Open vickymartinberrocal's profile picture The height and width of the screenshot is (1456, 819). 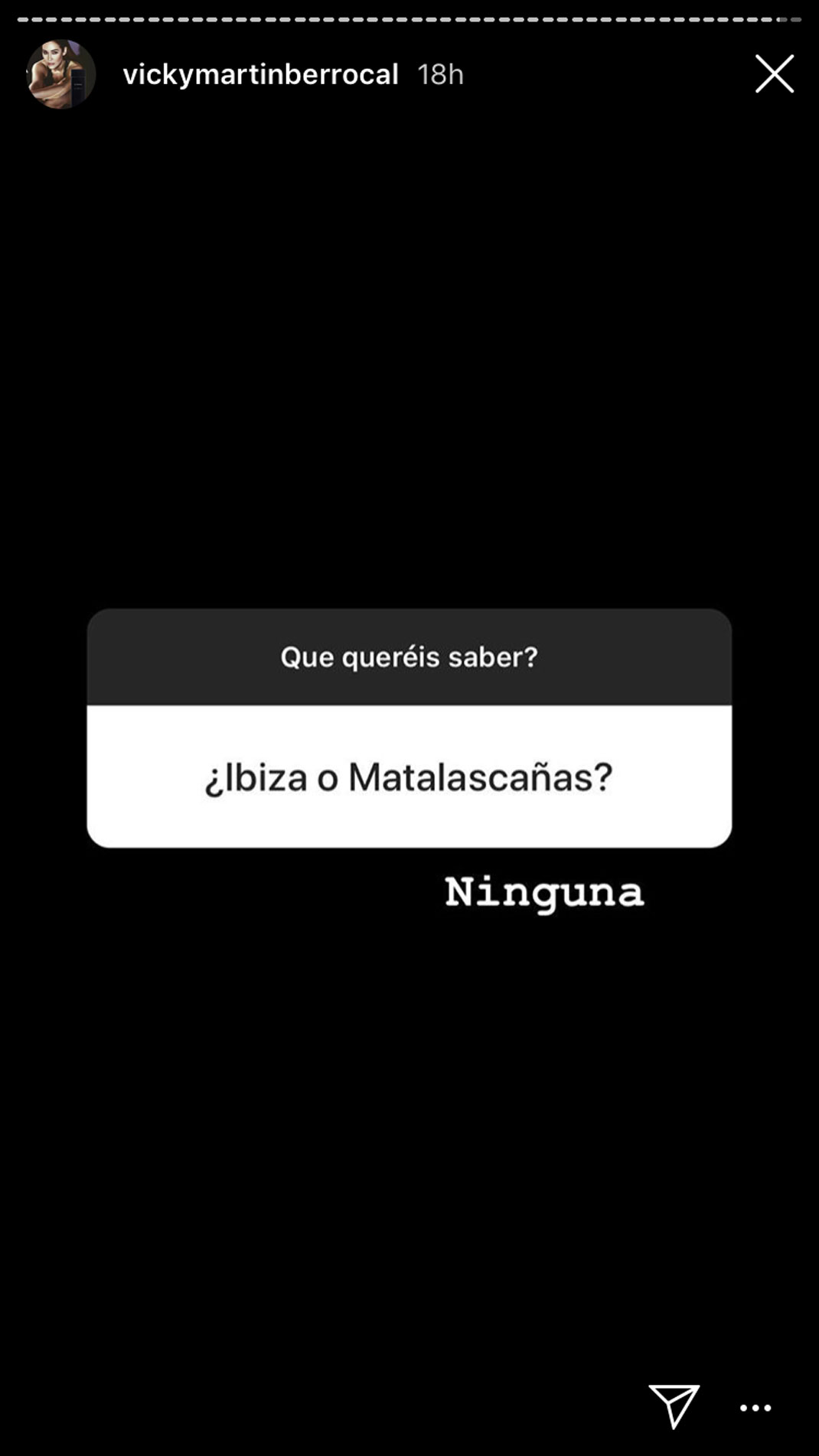pyautogui.click(x=61, y=74)
